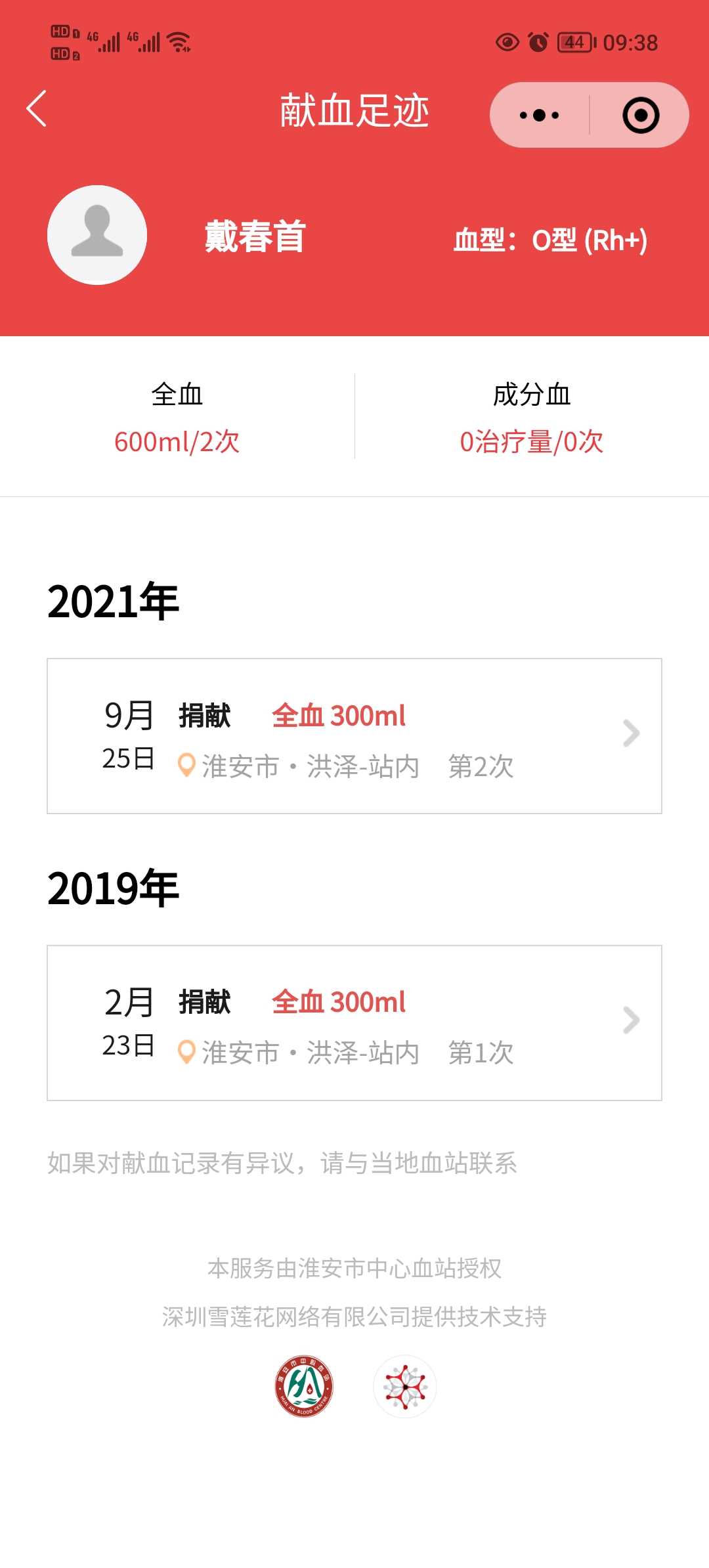The height and width of the screenshot is (1568, 709).
Task: Go back using the top-left arrow
Action: pyautogui.click(x=37, y=109)
